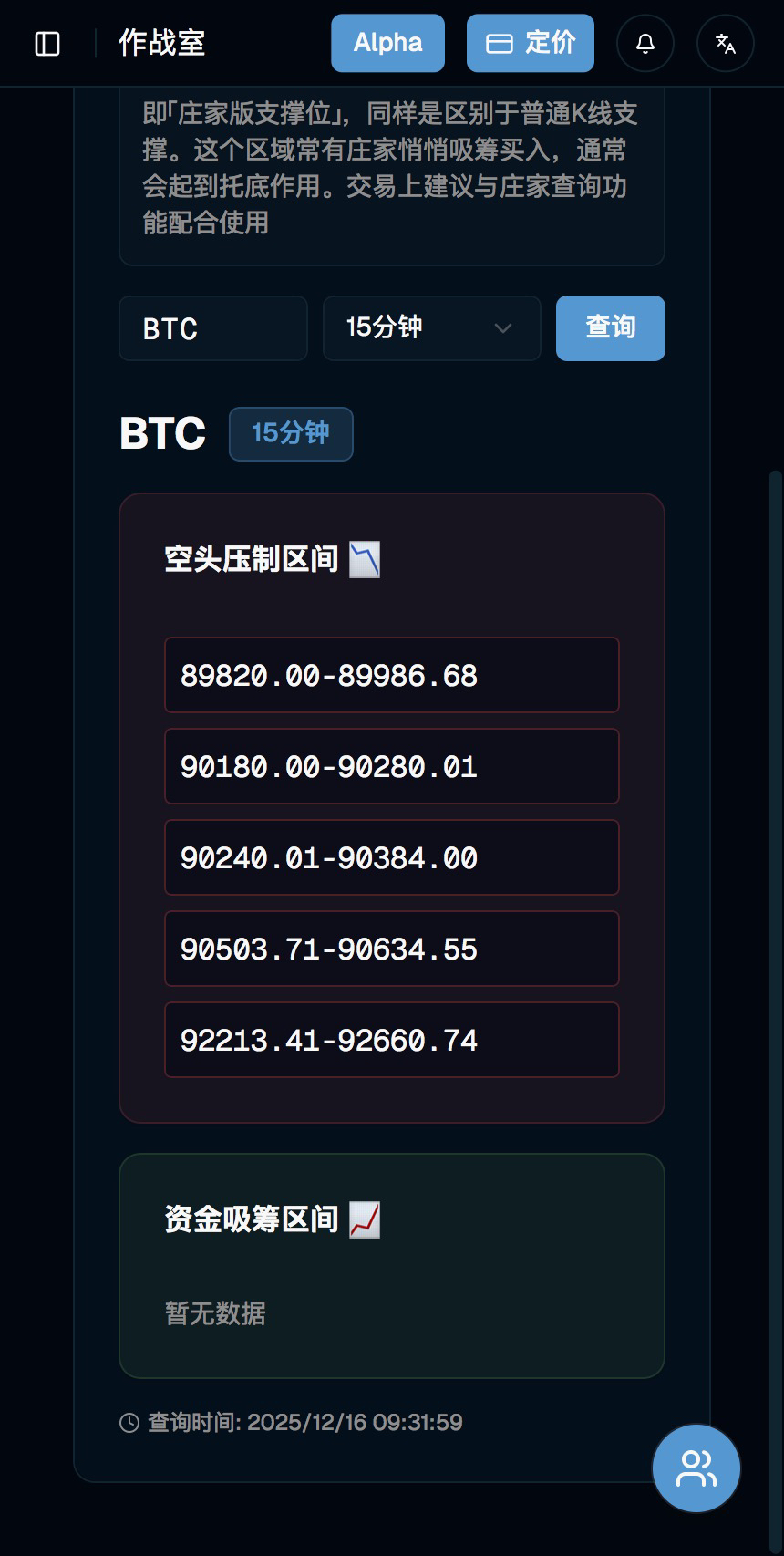The width and height of the screenshot is (784, 1556).
Task: Open the notifications bell
Action: coord(645,44)
